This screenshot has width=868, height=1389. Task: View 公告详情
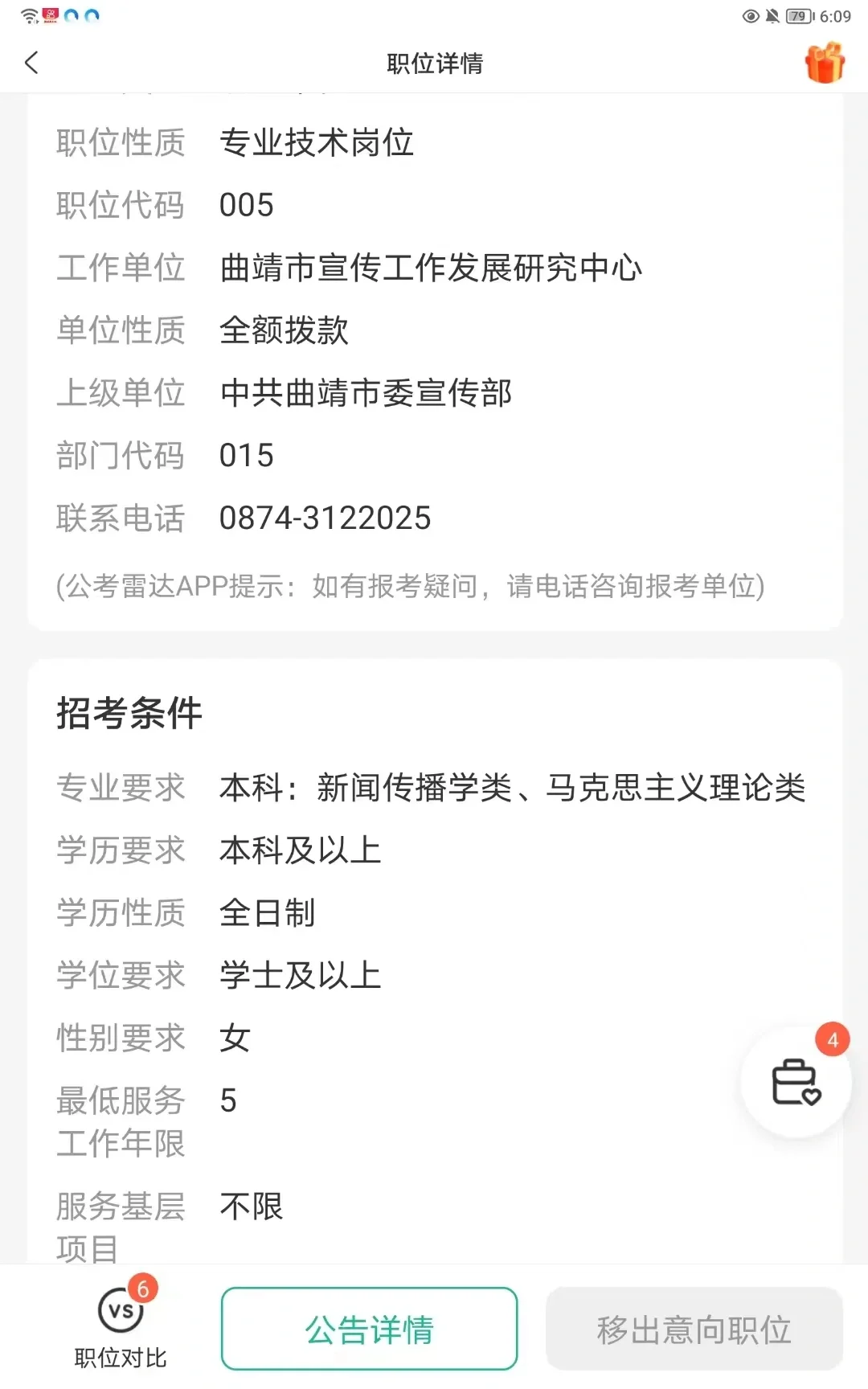(x=370, y=1329)
